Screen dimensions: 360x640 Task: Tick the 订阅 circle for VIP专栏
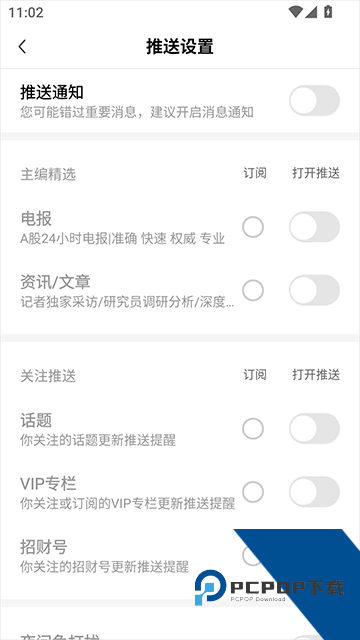click(253, 492)
